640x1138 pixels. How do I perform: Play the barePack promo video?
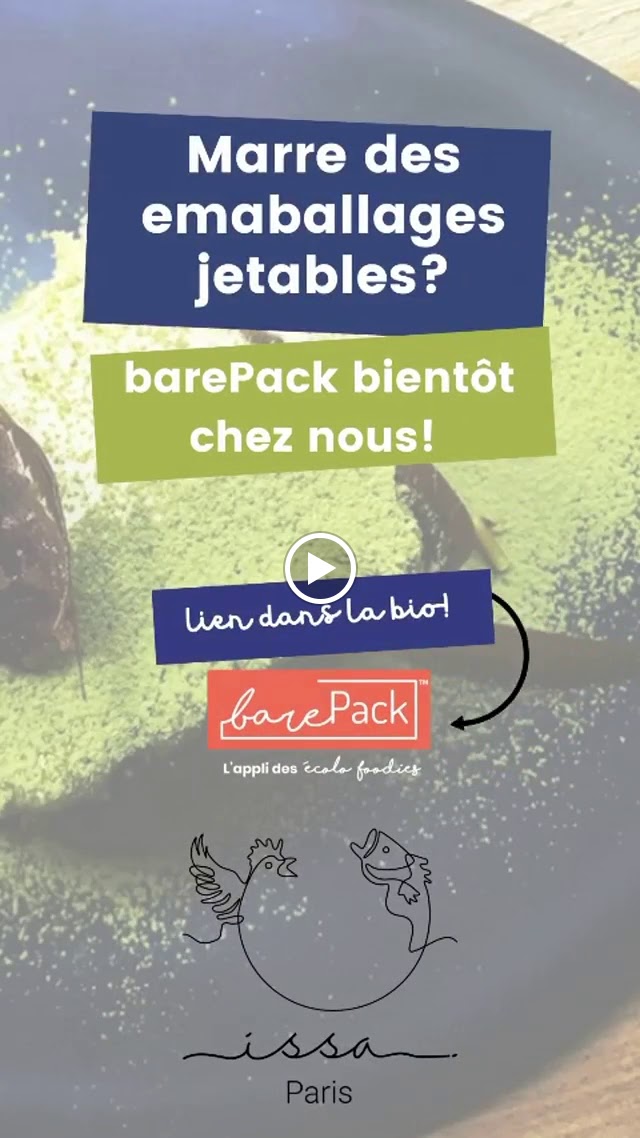pyautogui.click(x=320, y=568)
